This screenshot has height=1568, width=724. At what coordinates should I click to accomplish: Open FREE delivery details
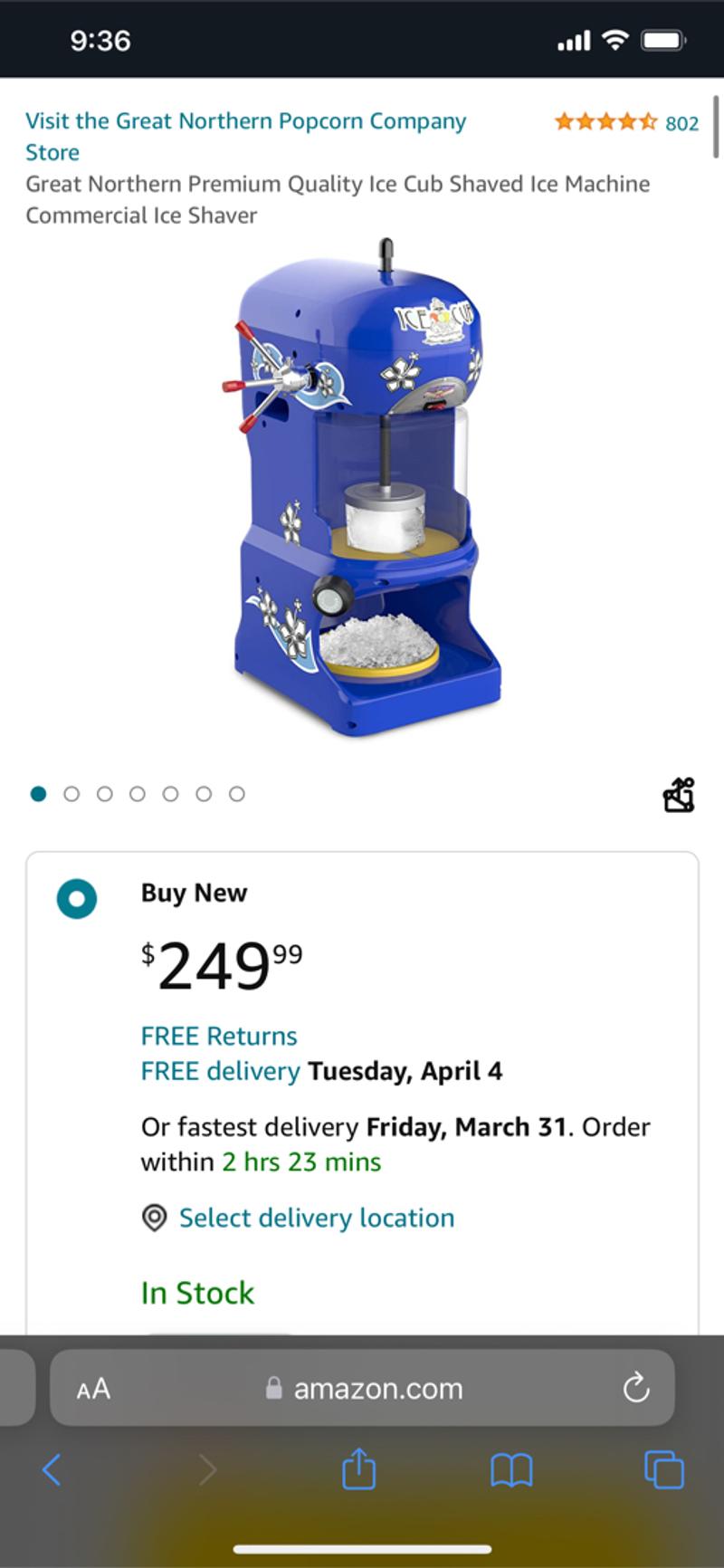[220, 1071]
